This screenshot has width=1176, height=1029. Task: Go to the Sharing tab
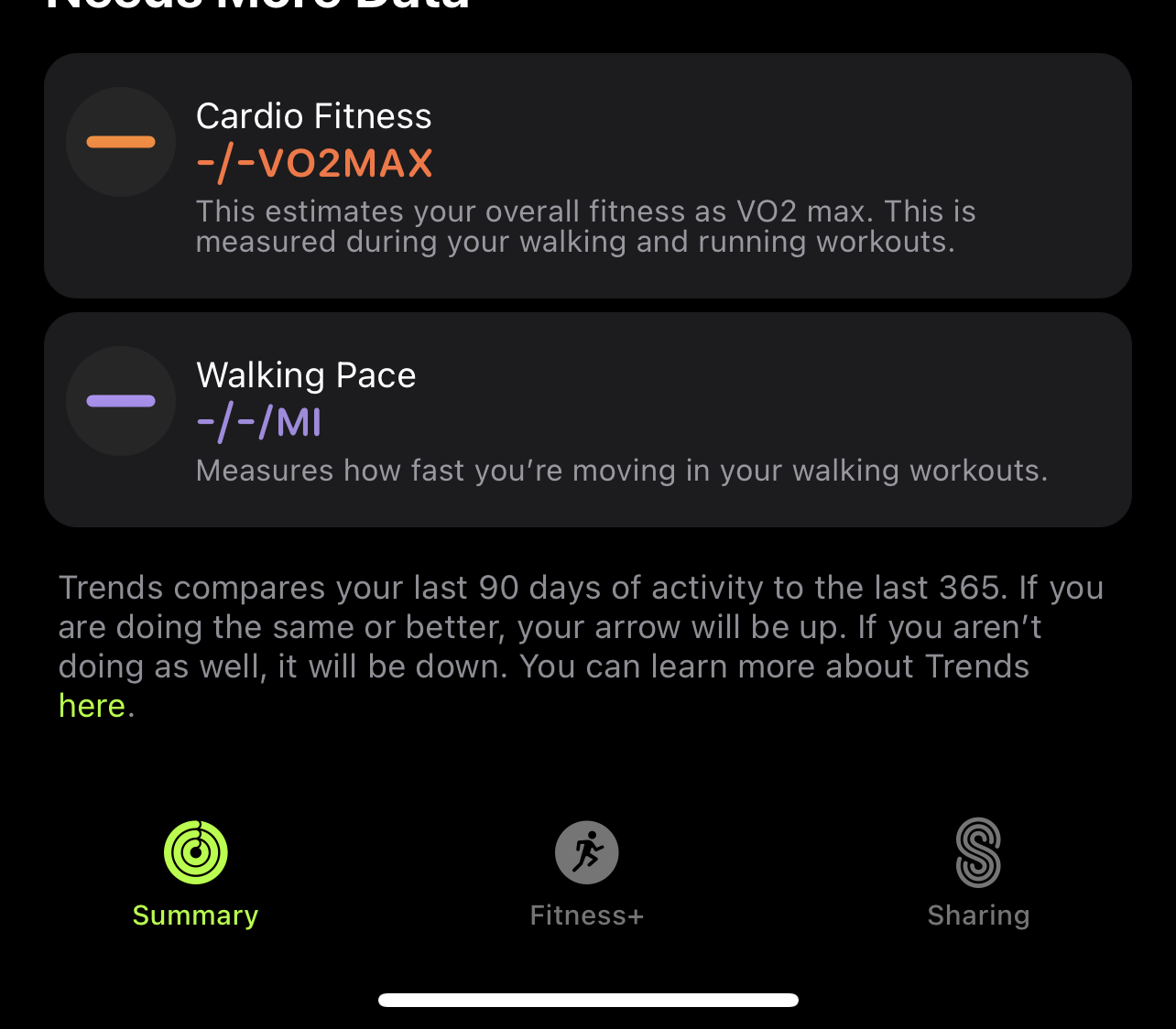coord(978,875)
